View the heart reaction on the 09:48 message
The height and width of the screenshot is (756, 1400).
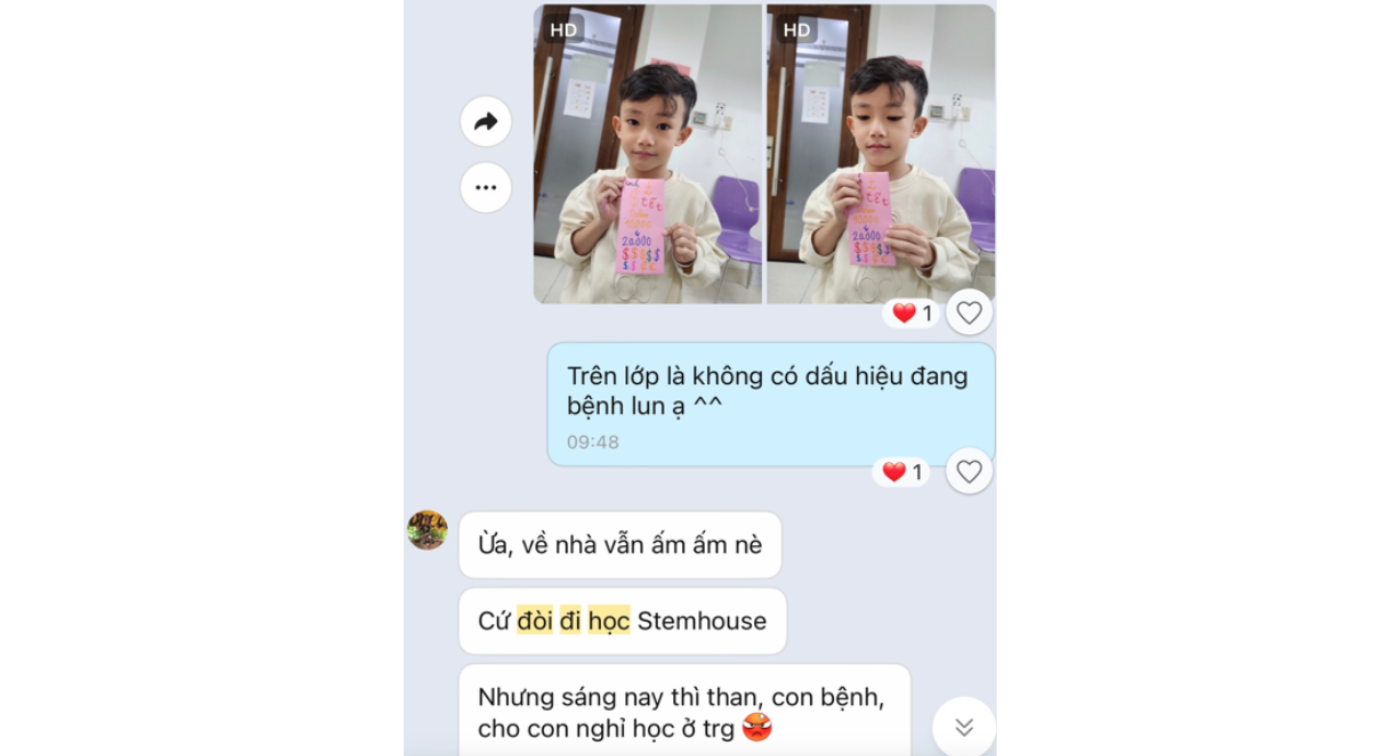(901, 472)
